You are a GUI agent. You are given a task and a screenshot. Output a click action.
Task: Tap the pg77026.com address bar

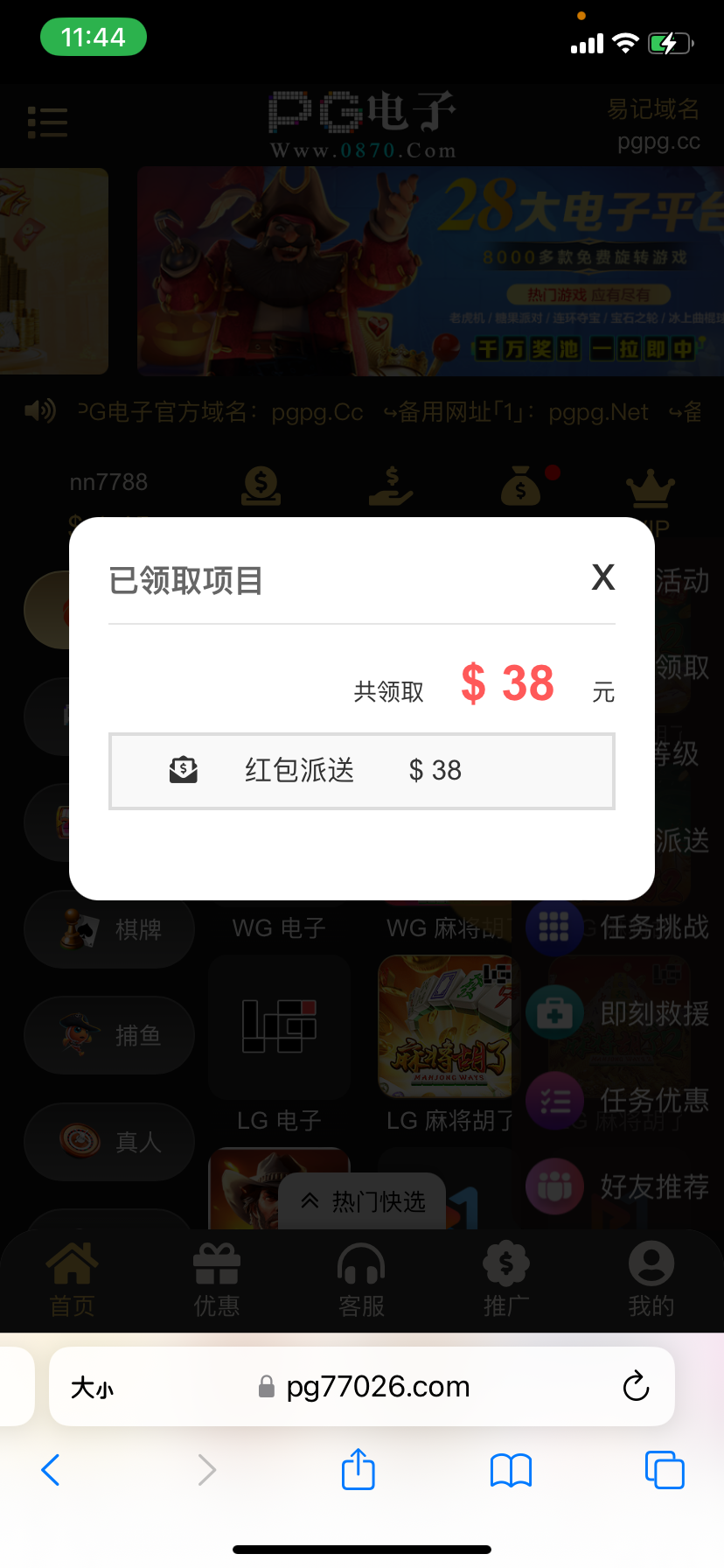click(376, 1387)
